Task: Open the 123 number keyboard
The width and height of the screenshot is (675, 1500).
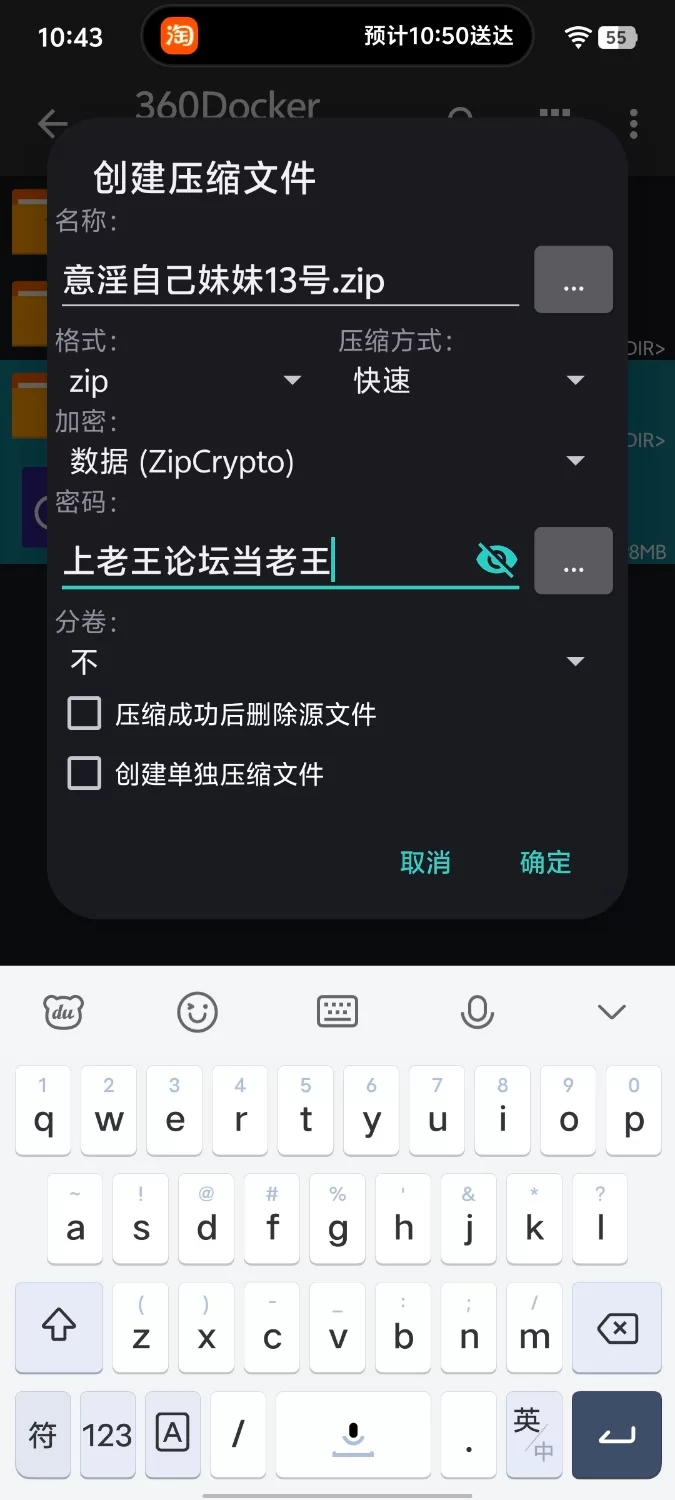Action: pyautogui.click(x=107, y=1435)
